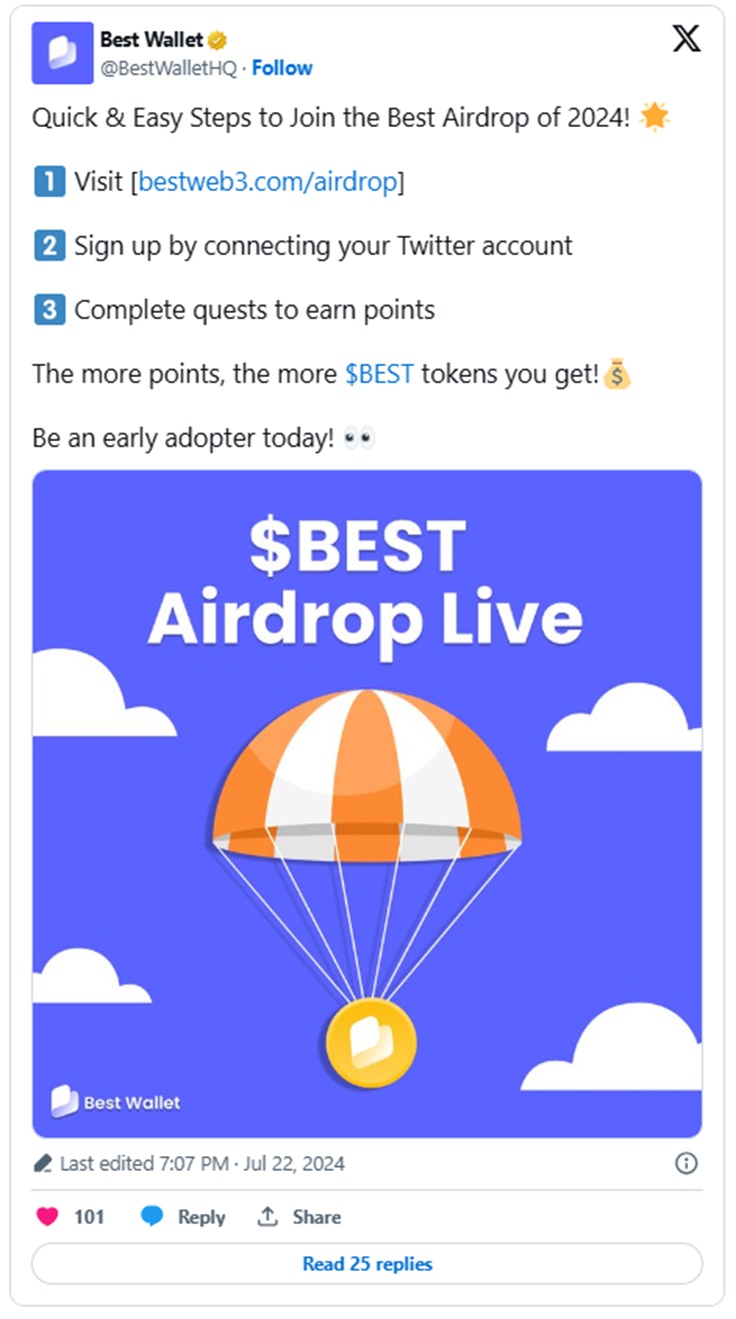The image size is (736, 1319).
Task: Open the X logo link
Action: [686, 39]
